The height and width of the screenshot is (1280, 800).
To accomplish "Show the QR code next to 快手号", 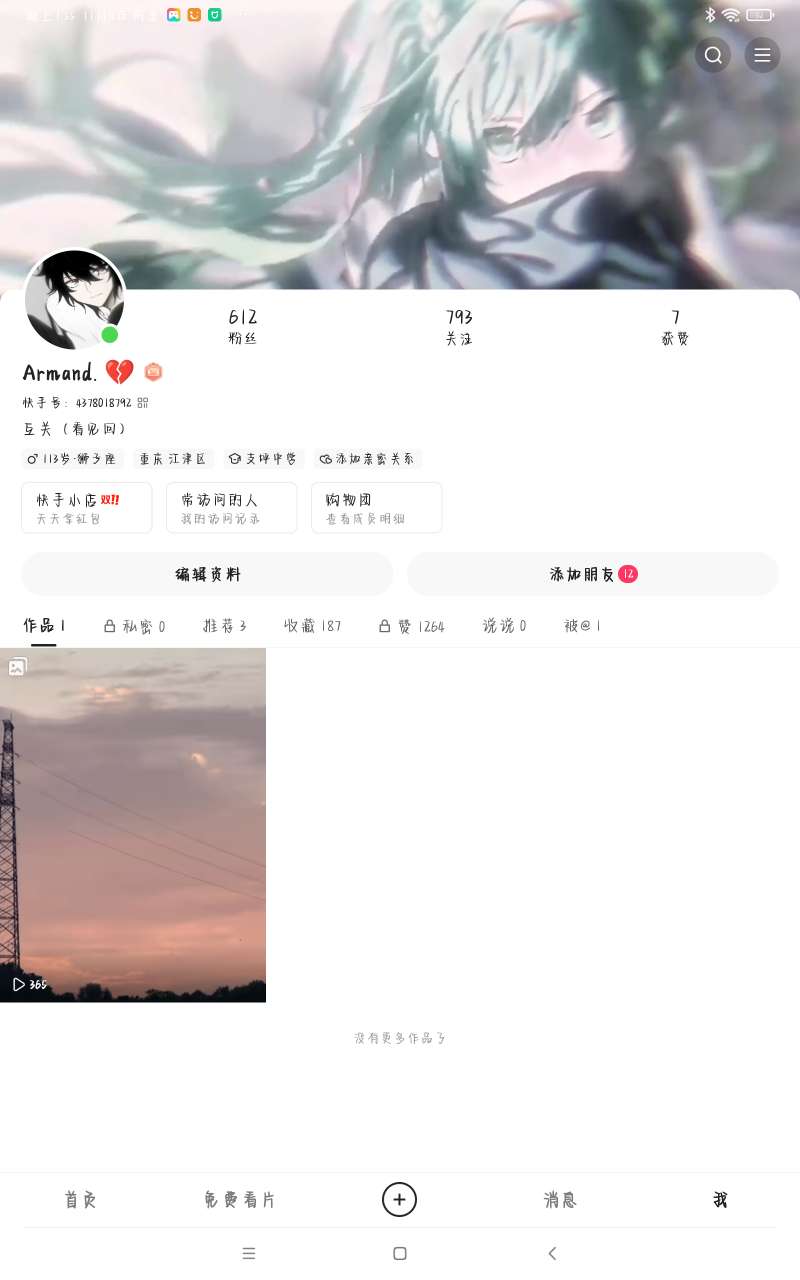I will click(143, 403).
